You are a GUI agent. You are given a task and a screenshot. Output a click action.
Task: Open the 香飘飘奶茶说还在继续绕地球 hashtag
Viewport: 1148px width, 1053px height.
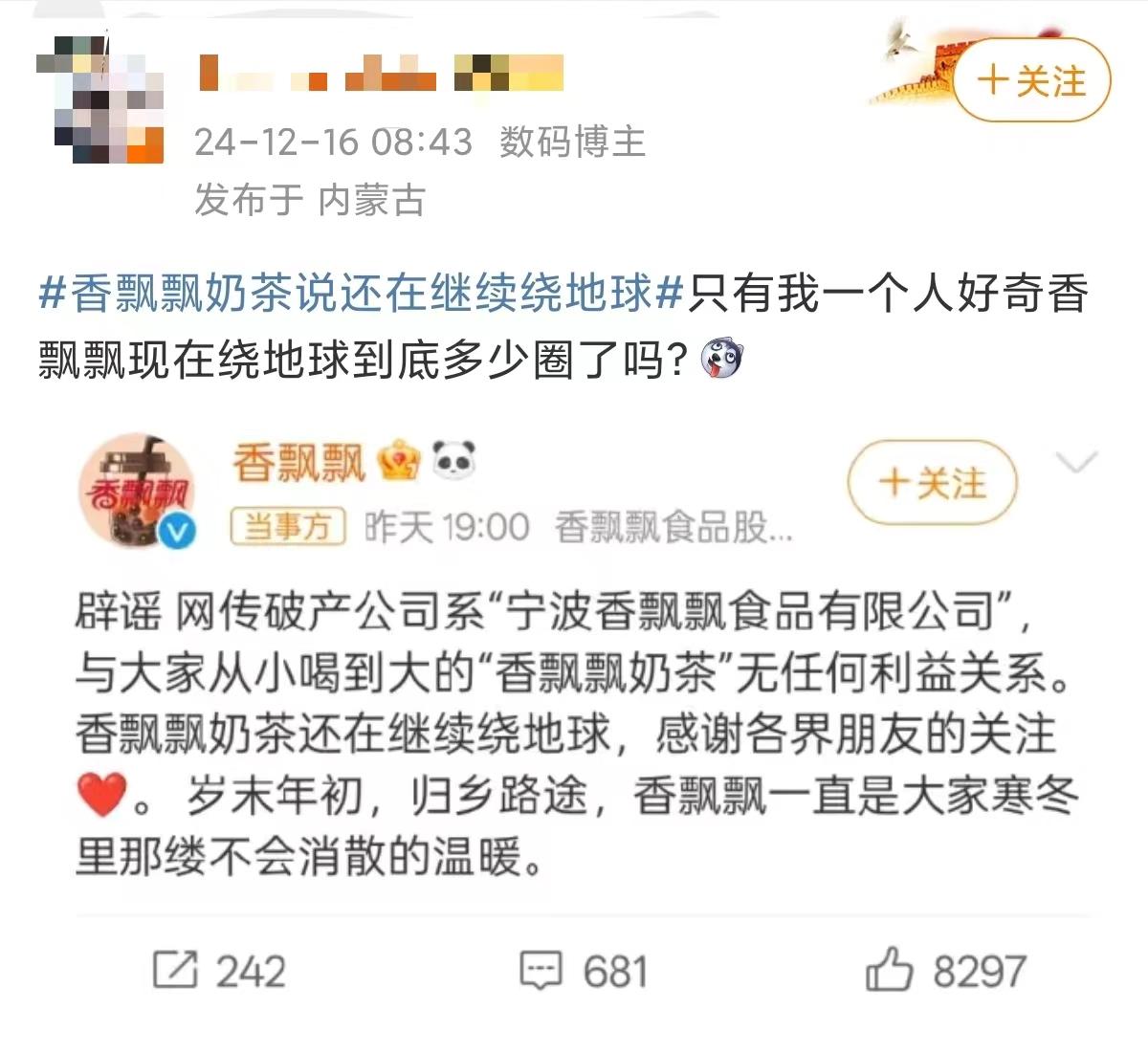click(x=360, y=294)
